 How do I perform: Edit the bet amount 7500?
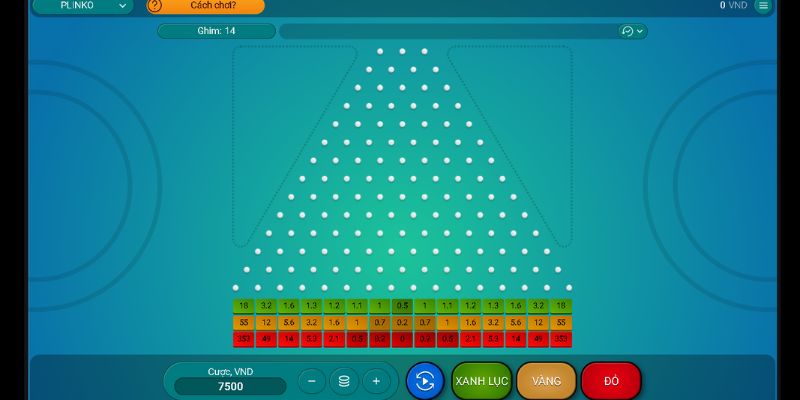229,386
